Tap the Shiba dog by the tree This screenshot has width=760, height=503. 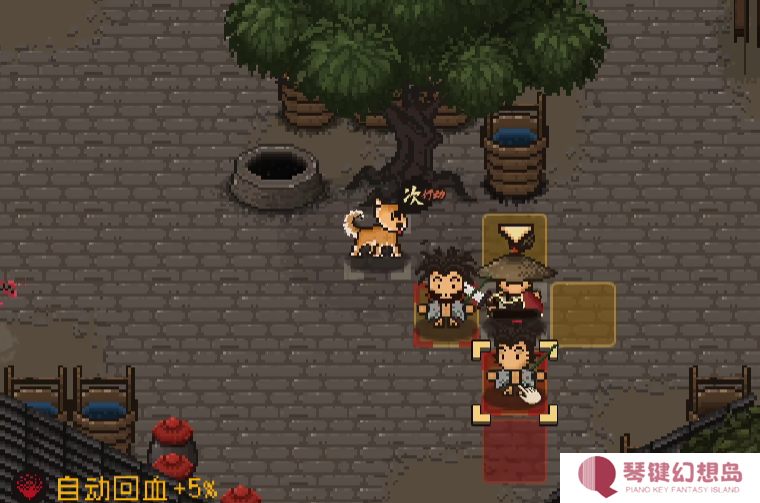[378, 231]
